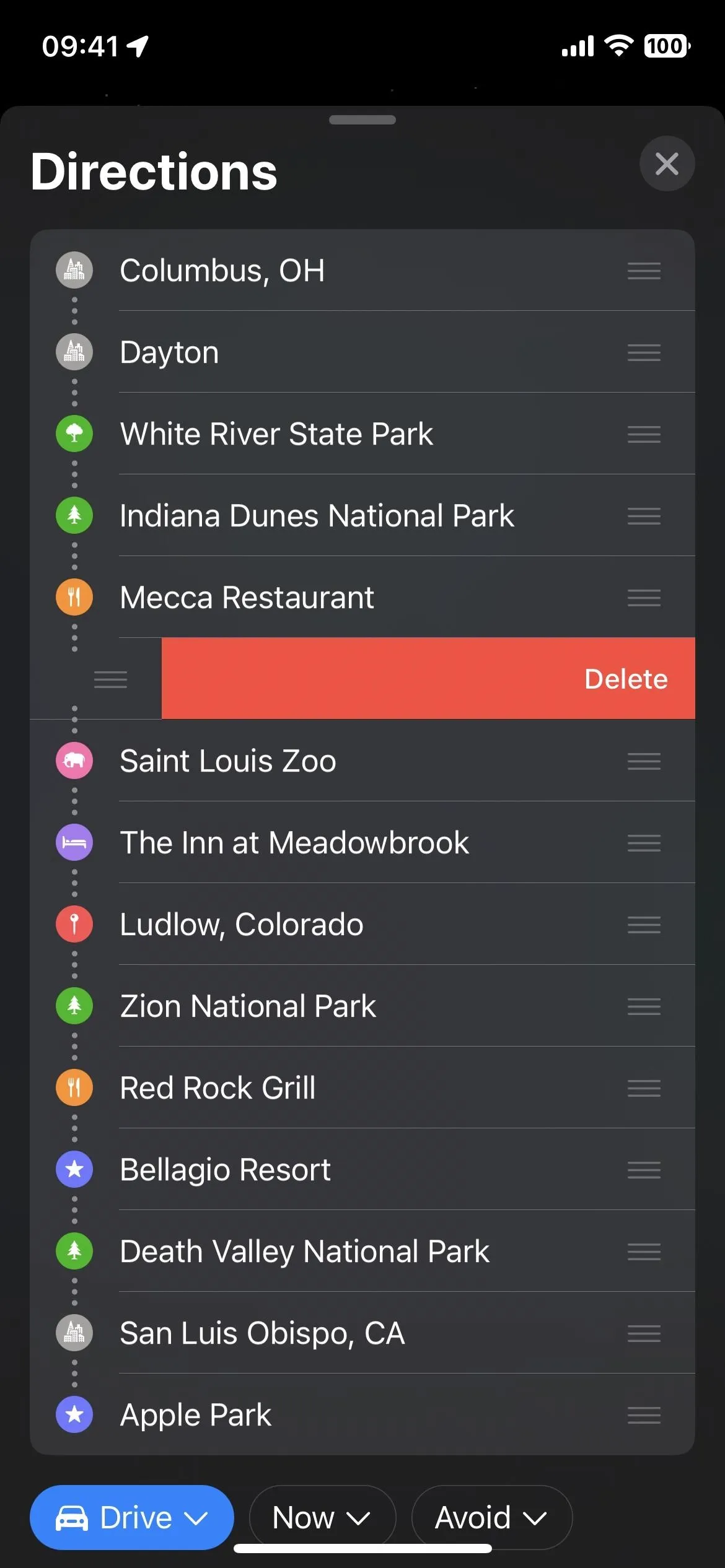Select the San Luis Obispo, CA stop
The width and height of the screenshot is (725, 1568).
[362, 1333]
